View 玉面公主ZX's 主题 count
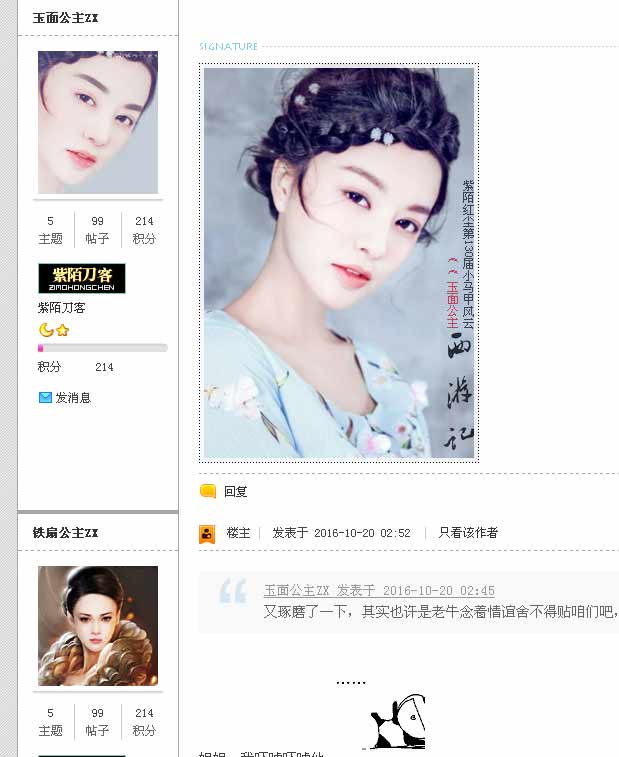619x757 pixels. [50, 230]
